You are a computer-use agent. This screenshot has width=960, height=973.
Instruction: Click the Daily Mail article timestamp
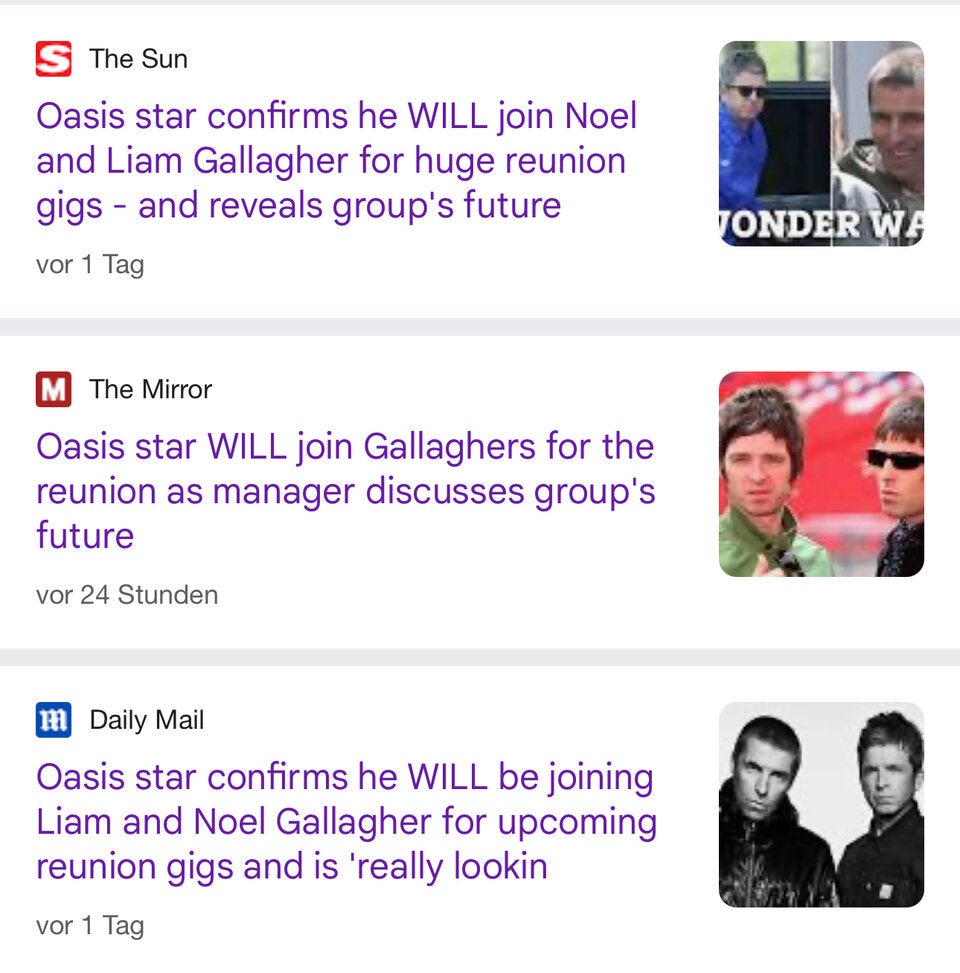click(x=89, y=925)
